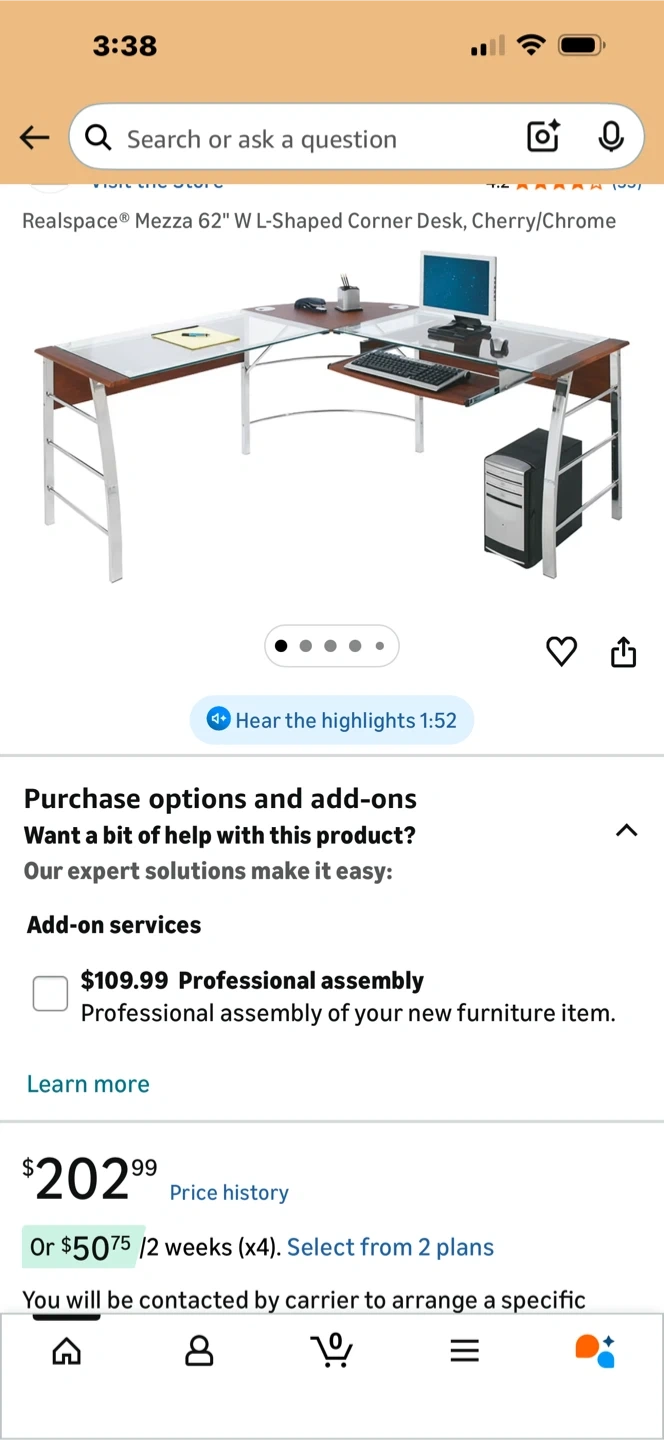Tap the search or ask a question field
The height and width of the screenshot is (1440, 664).
[x=300, y=139]
